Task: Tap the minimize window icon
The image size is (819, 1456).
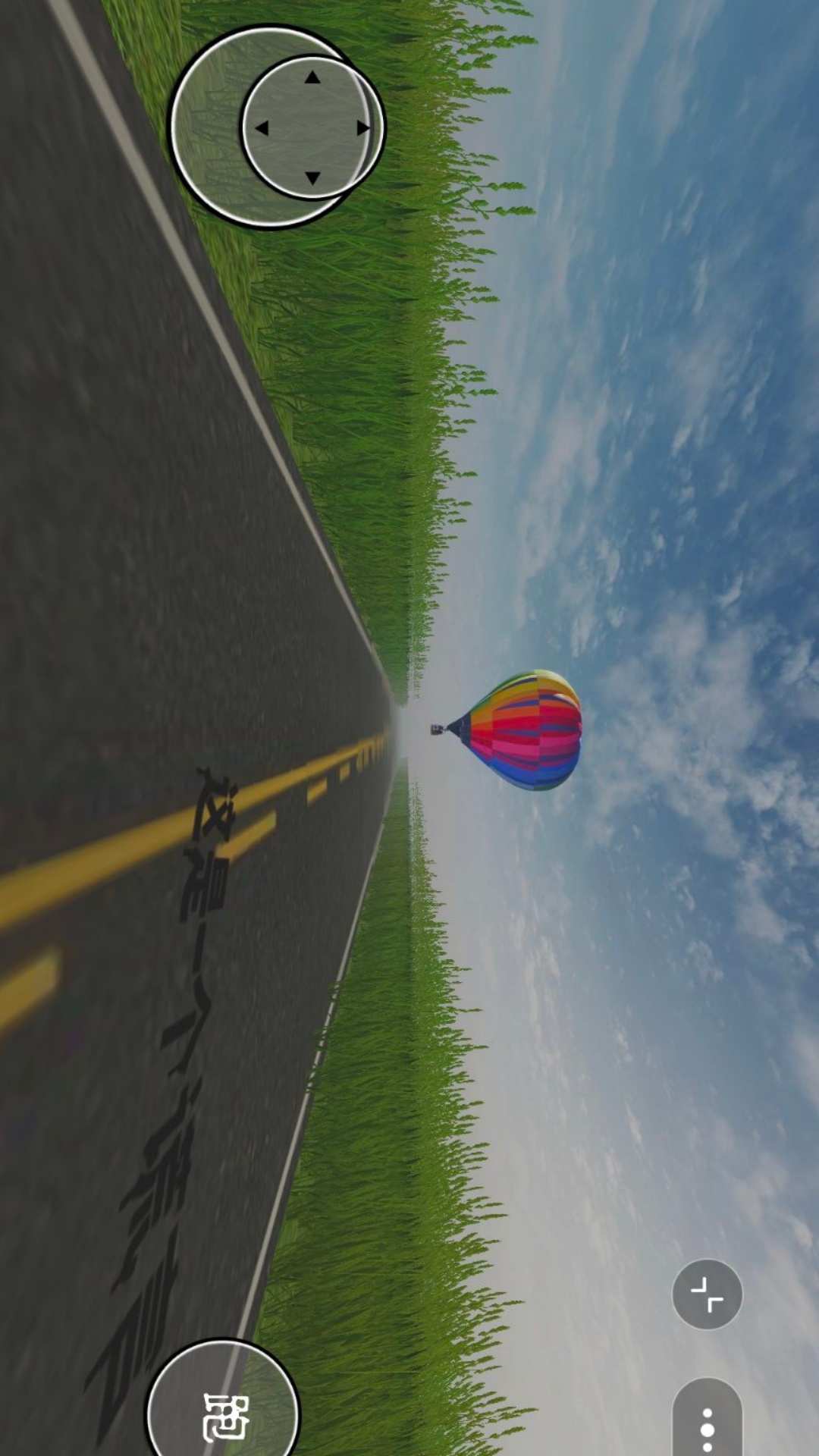Action: click(x=707, y=1294)
